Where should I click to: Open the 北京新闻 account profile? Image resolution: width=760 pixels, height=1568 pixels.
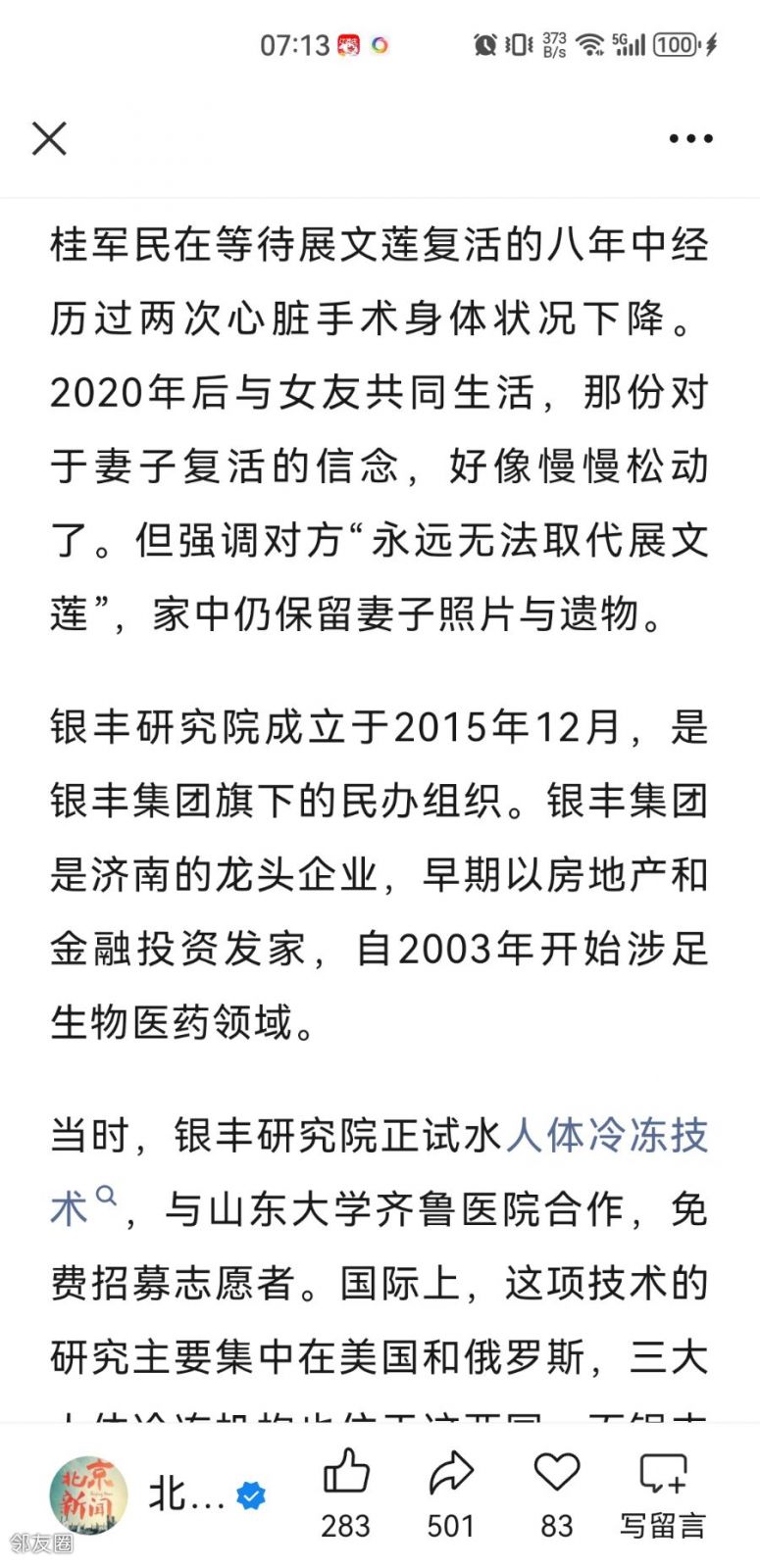click(89, 1494)
